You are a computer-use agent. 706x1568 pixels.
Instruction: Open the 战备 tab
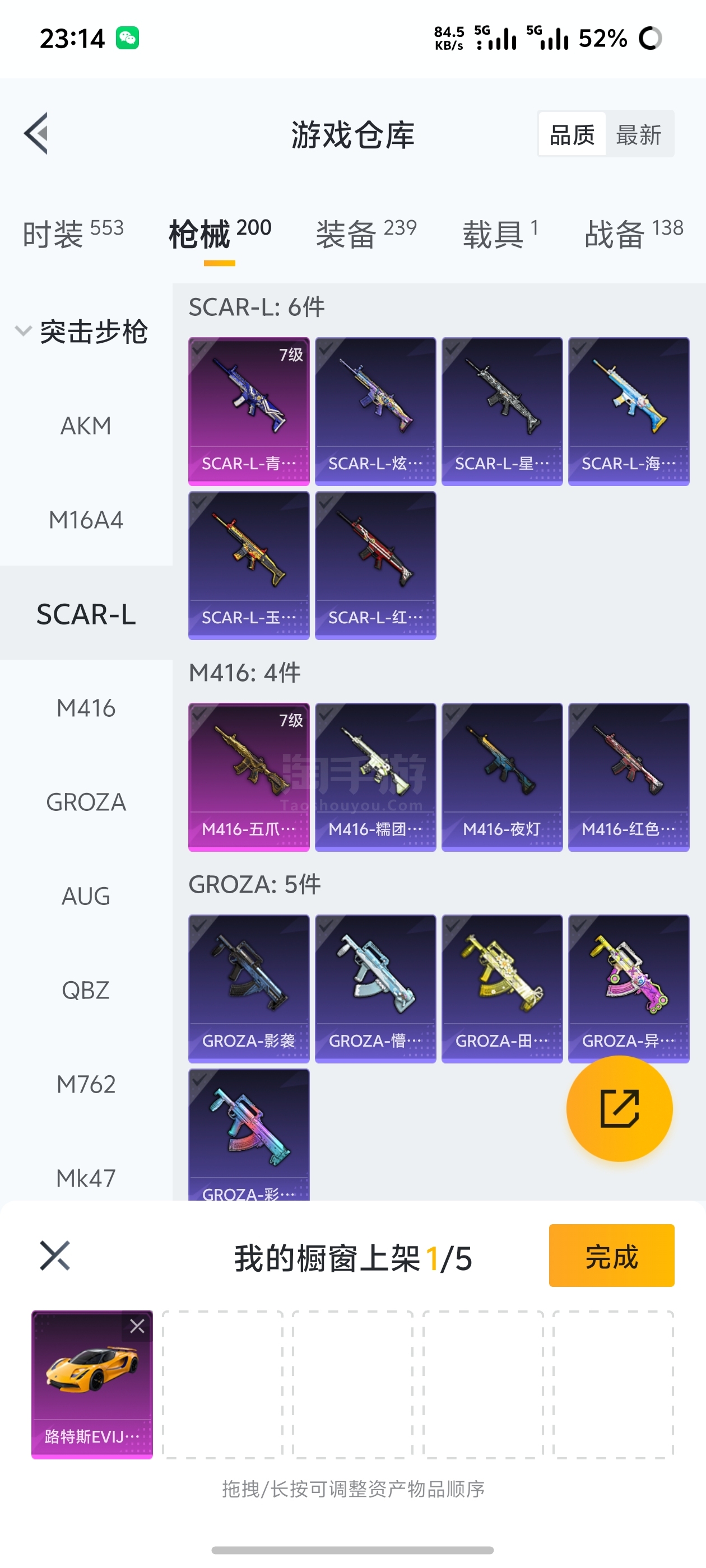(633, 234)
